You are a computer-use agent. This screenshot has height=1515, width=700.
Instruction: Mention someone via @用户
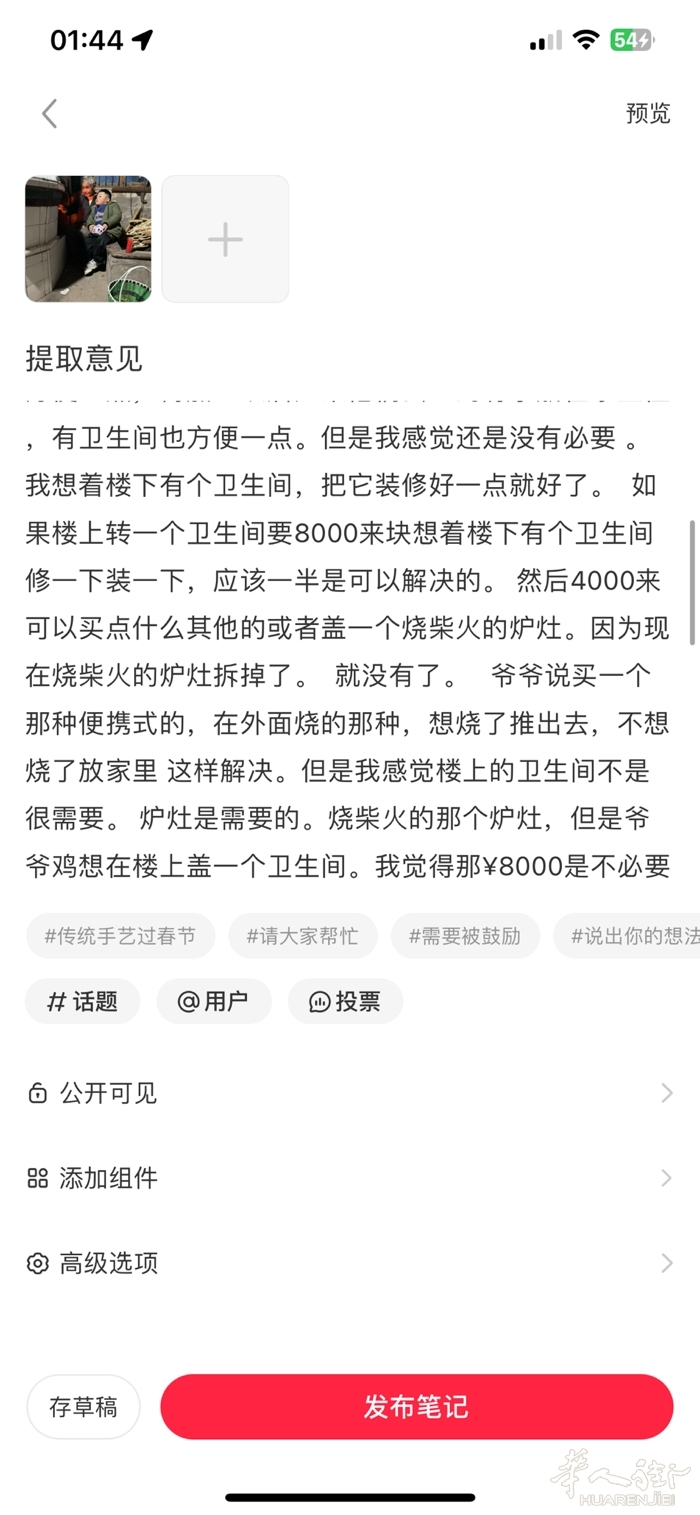[x=213, y=1001]
